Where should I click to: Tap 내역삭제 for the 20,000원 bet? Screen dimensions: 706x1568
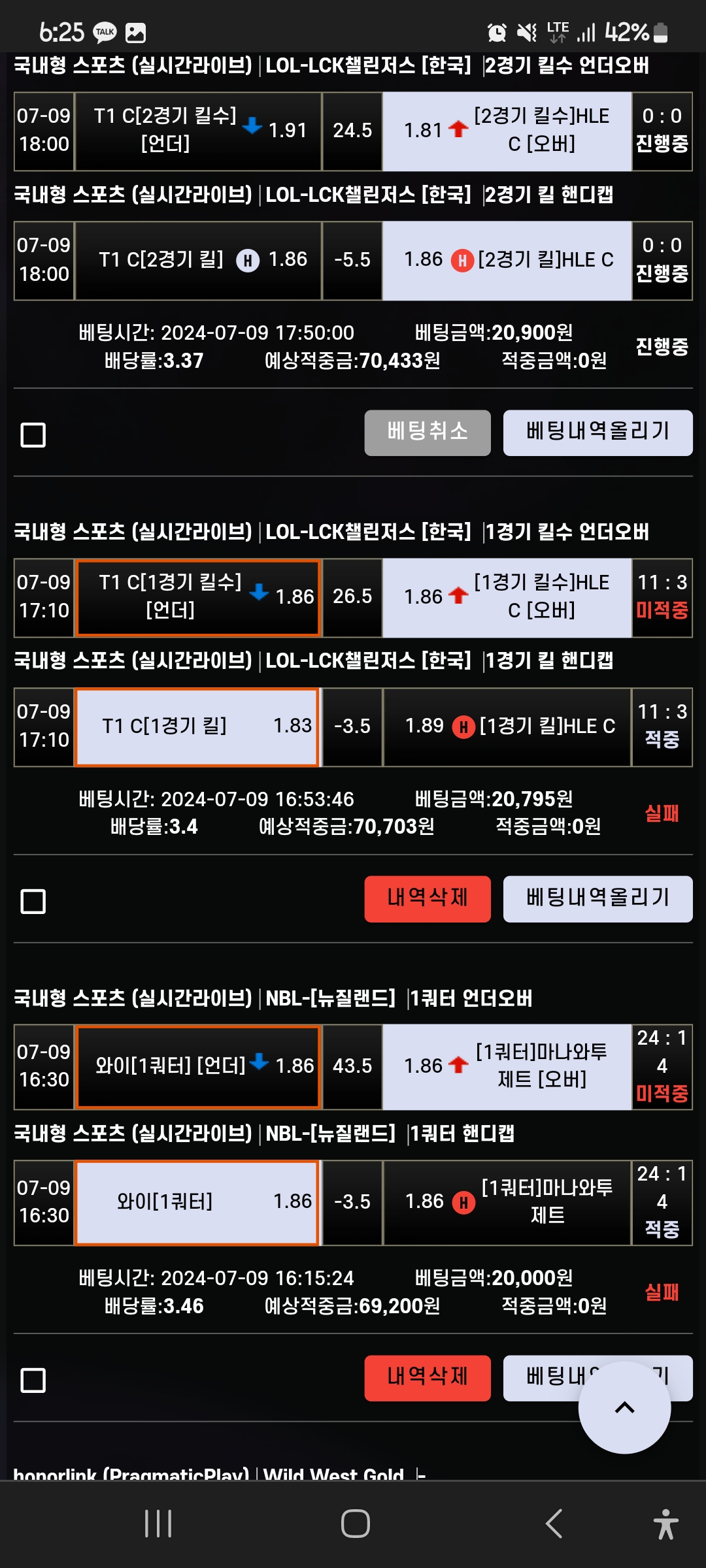[427, 1378]
